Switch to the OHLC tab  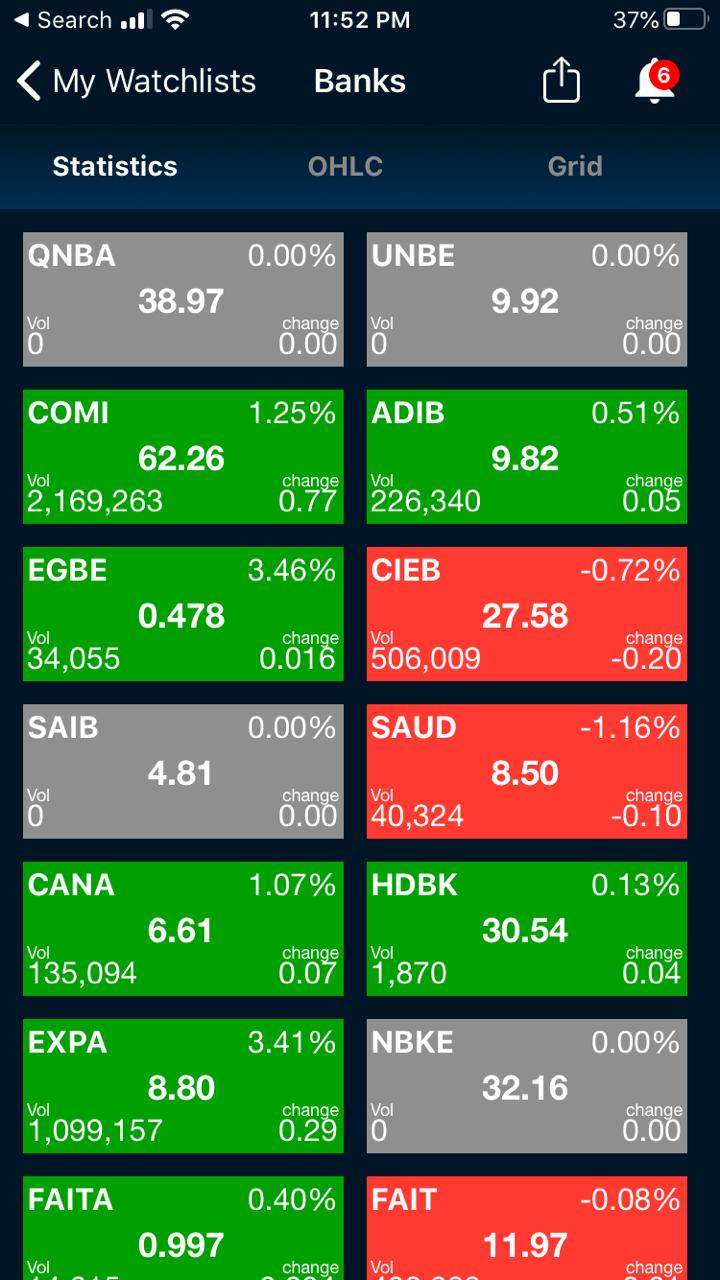(345, 166)
